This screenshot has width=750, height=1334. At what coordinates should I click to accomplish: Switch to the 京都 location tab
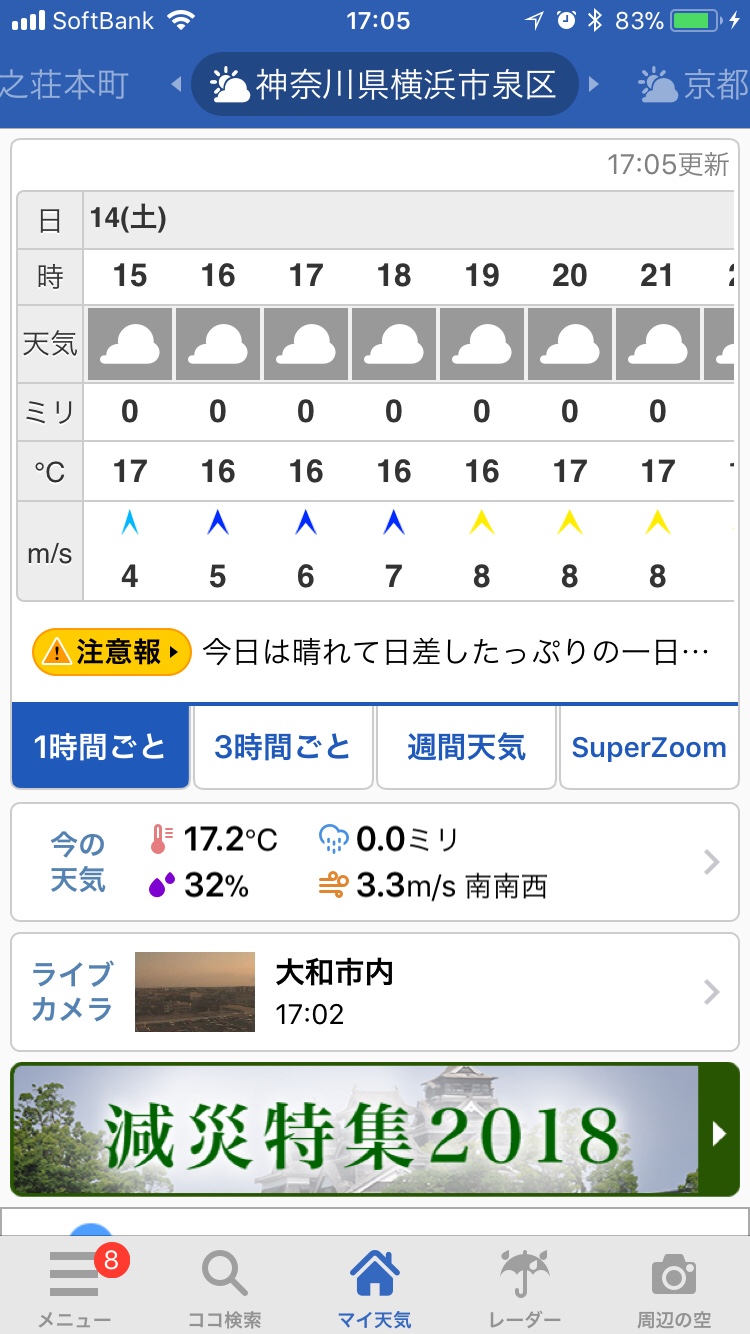click(x=694, y=85)
